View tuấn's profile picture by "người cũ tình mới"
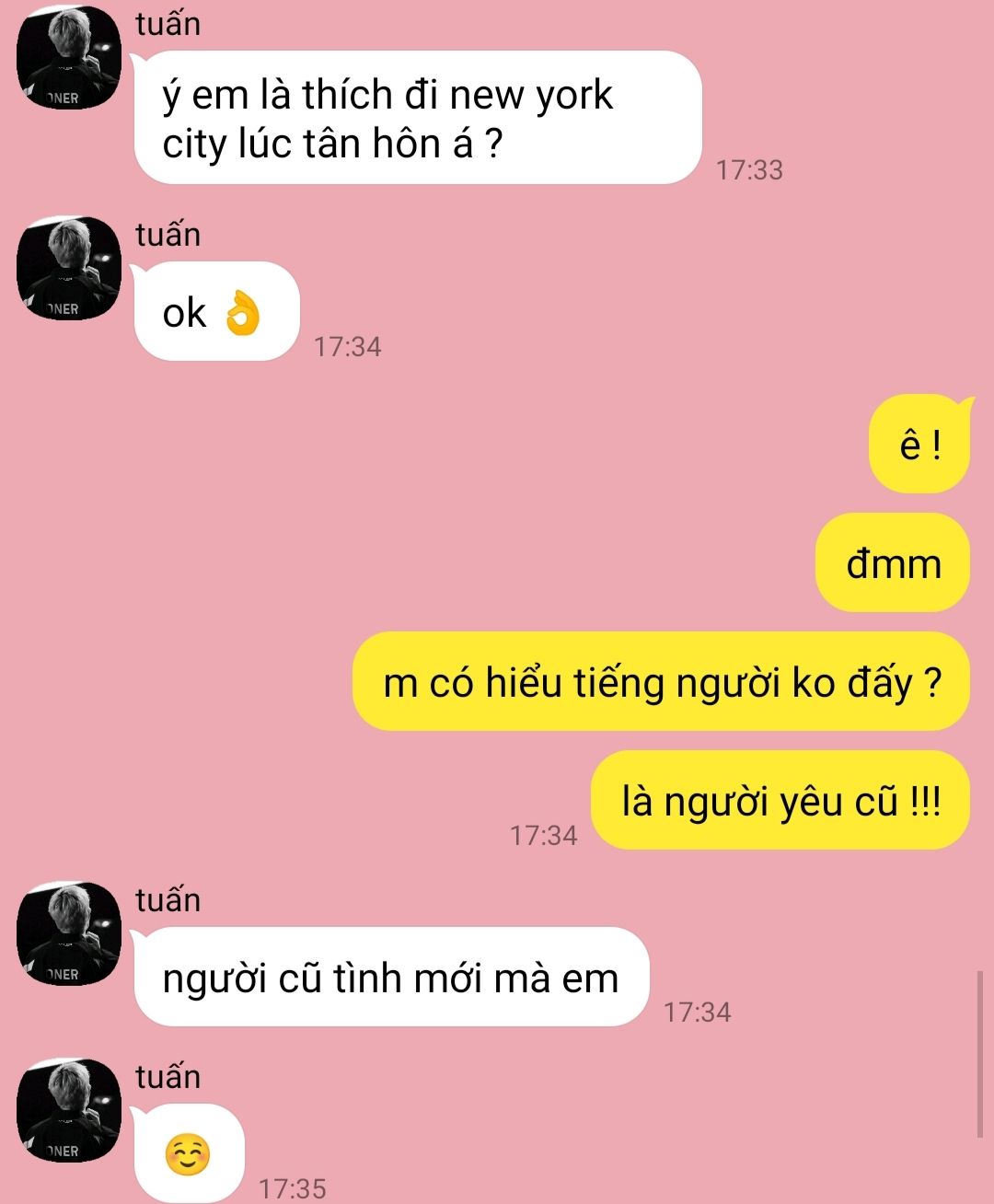 coord(69,933)
